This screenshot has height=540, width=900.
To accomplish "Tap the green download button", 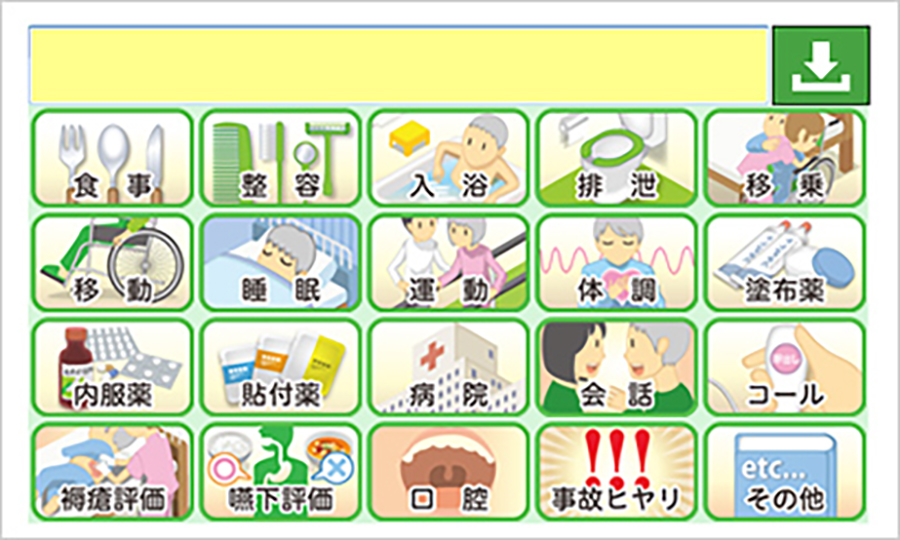I will point(820,66).
